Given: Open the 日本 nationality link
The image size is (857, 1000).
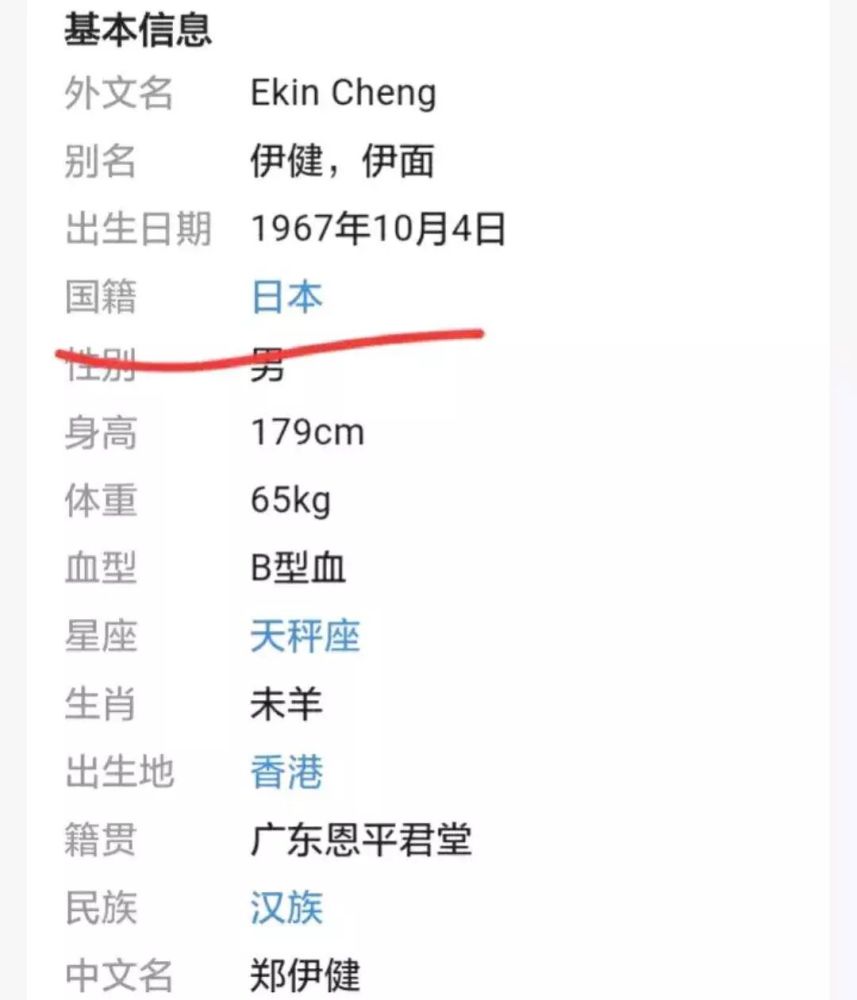Looking at the screenshot, I should 287,297.
